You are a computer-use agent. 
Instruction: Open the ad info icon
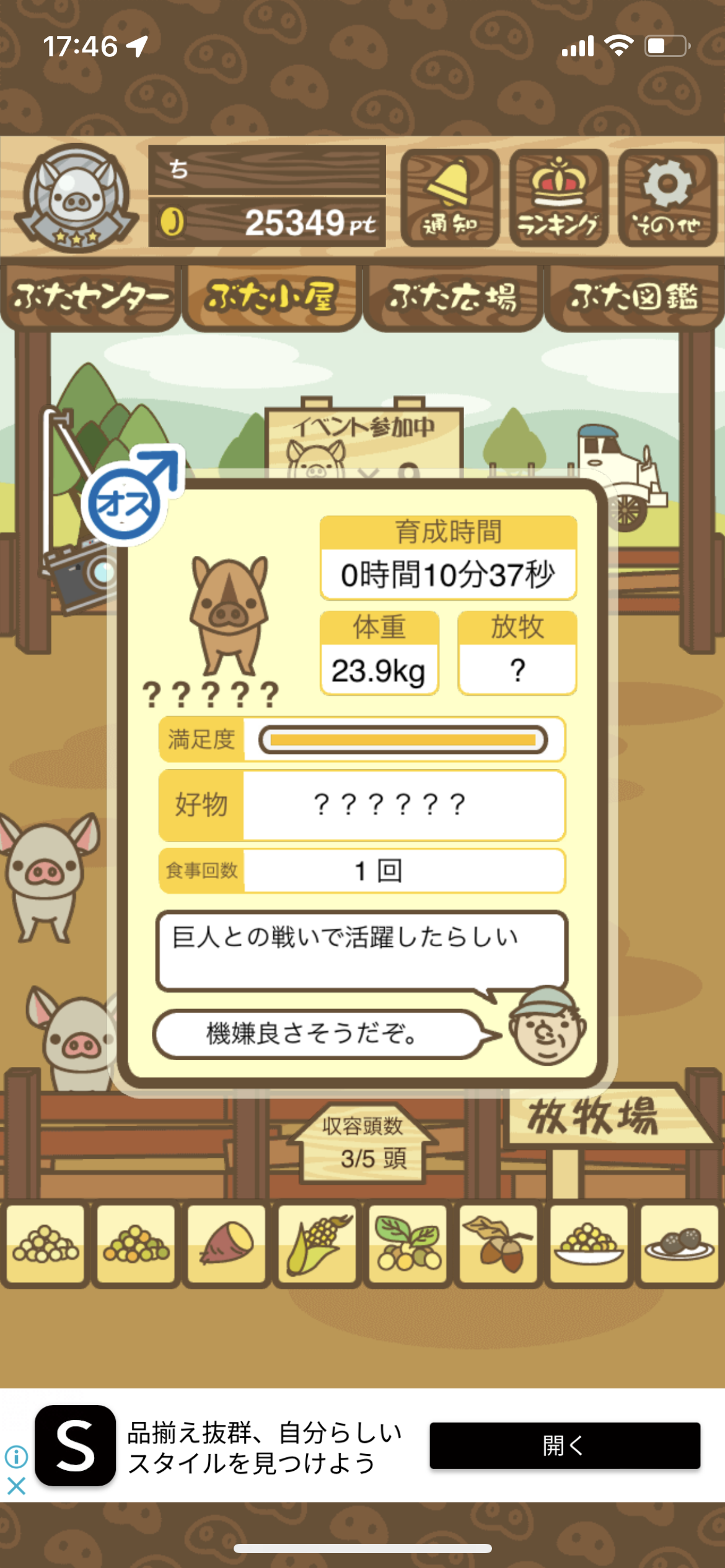coord(16,1457)
